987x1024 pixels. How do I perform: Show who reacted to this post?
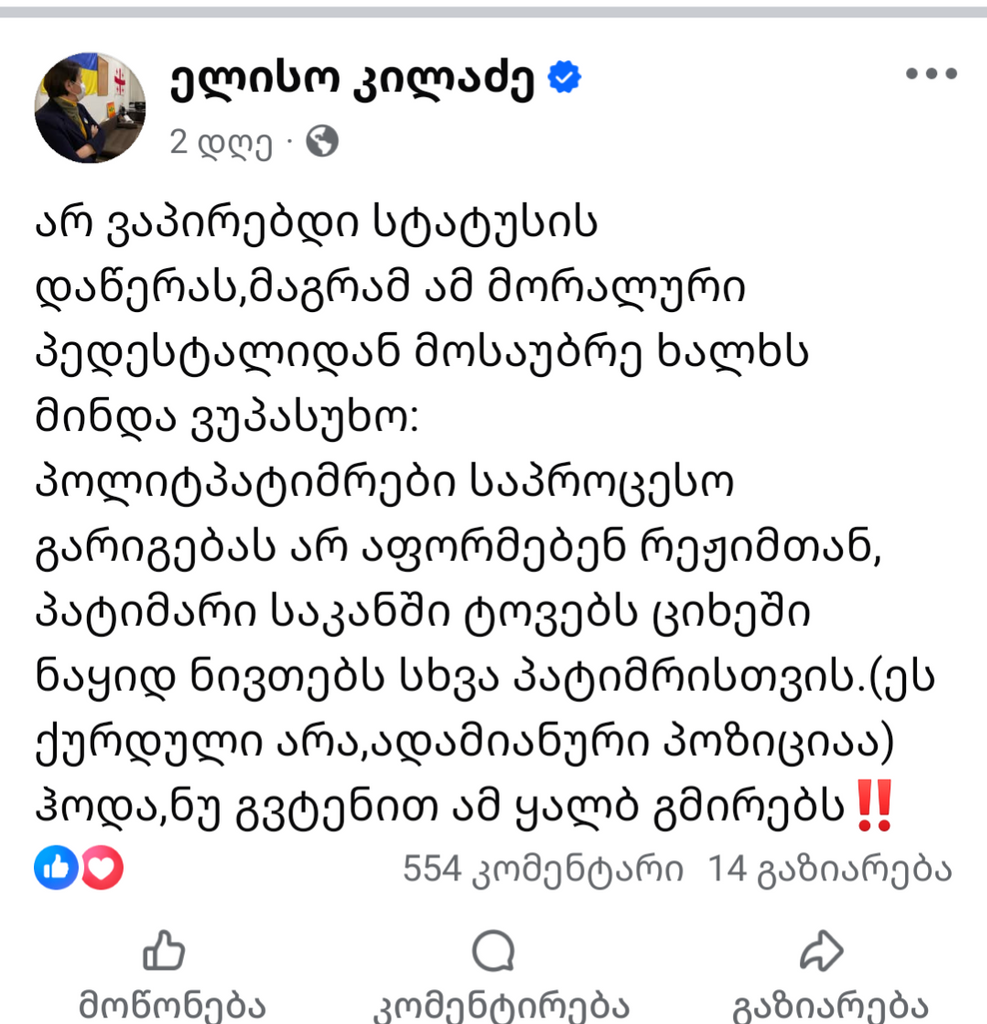(79, 868)
